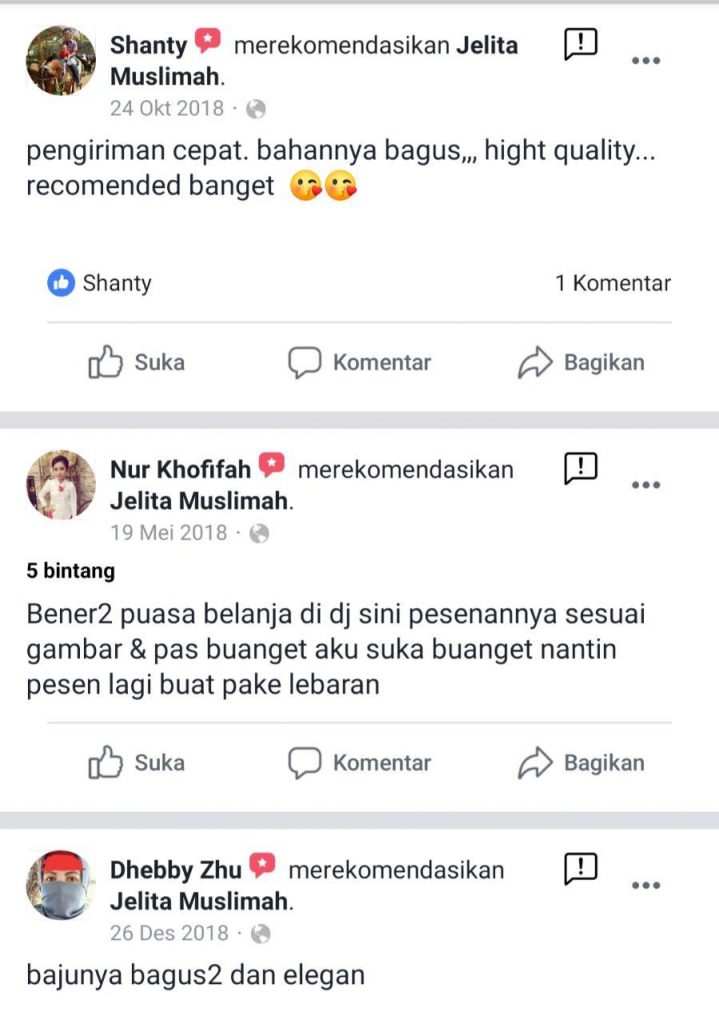
Task: Open Dhebby Zhu's profile picture
Action: pyautogui.click(x=60, y=885)
